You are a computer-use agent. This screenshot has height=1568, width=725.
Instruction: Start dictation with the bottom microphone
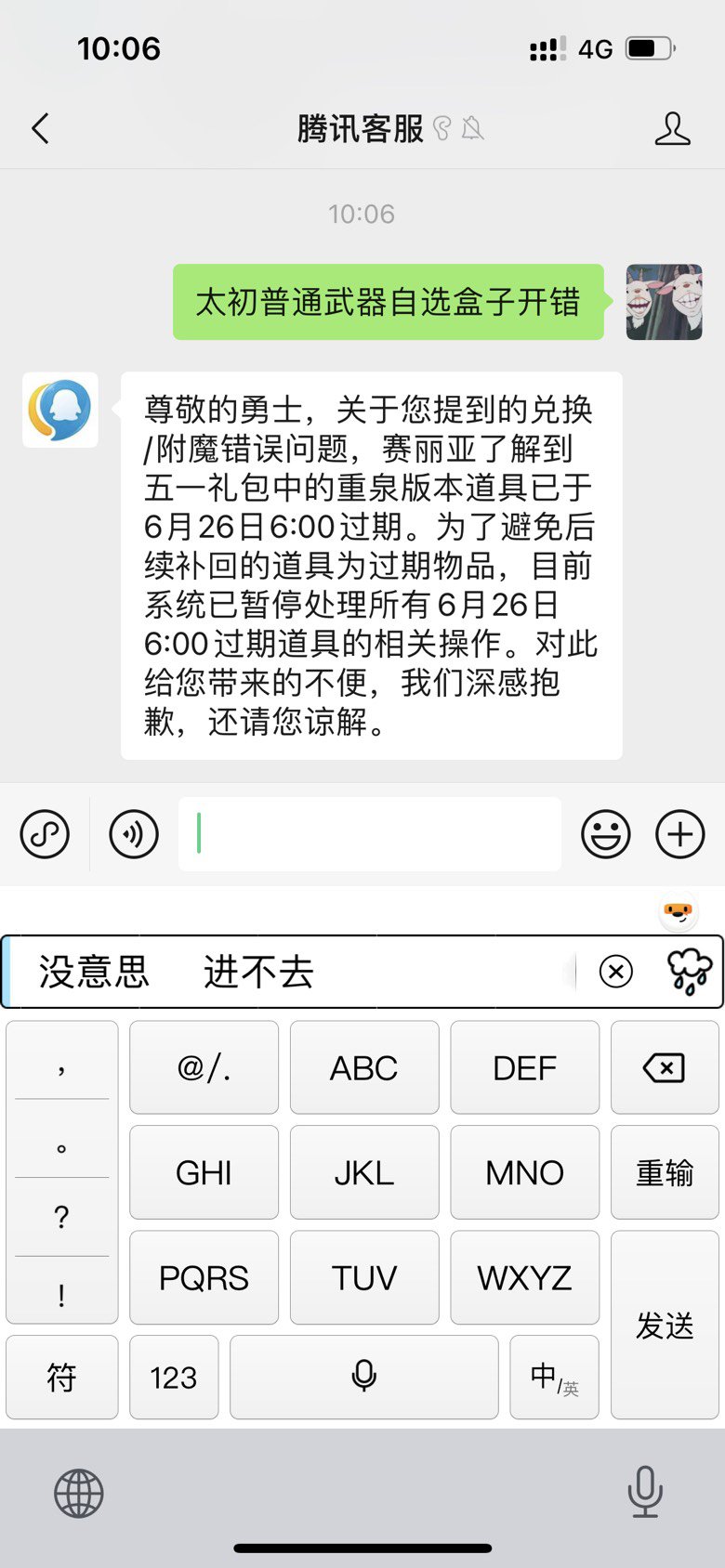tap(645, 1492)
